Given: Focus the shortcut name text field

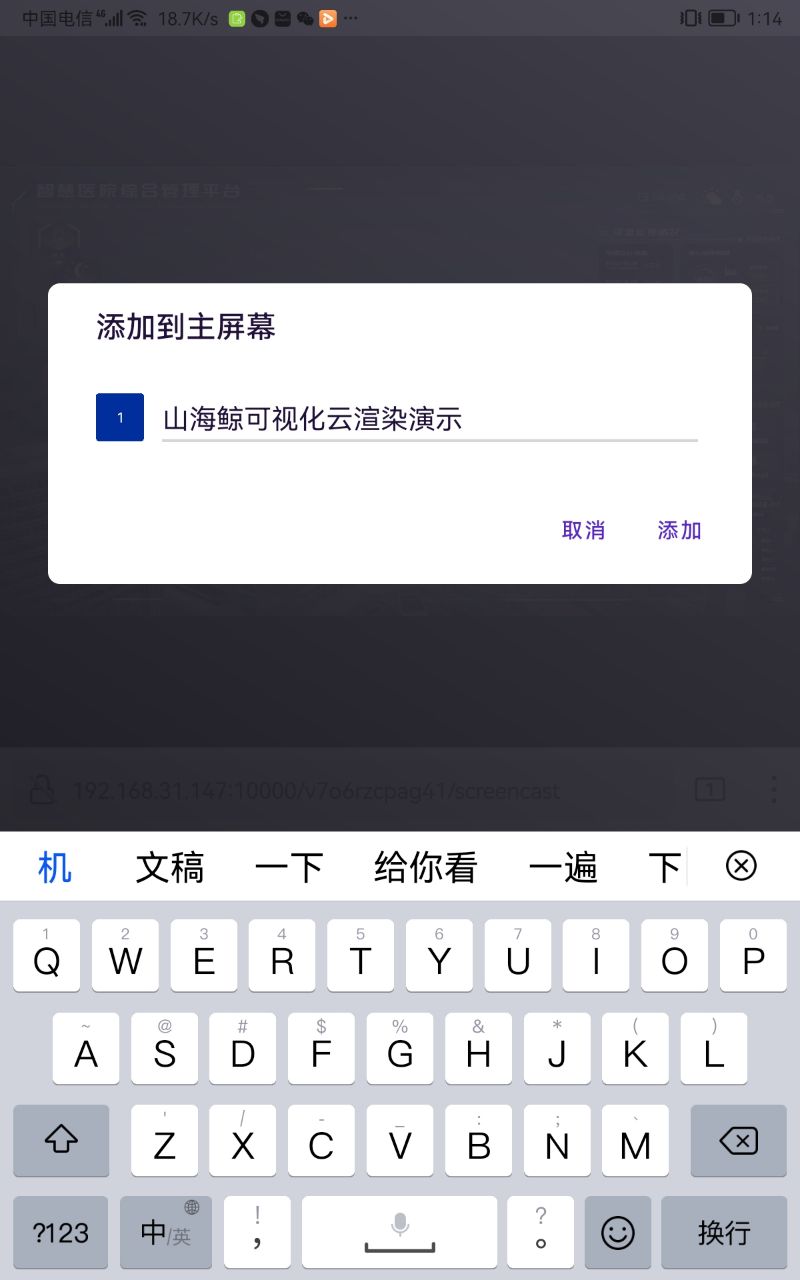Looking at the screenshot, I should pyautogui.click(x=429, y=419).
